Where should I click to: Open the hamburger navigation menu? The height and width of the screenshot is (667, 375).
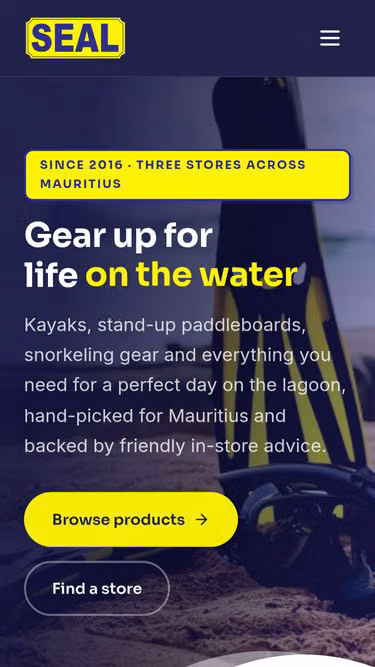(x=330, y=38)
